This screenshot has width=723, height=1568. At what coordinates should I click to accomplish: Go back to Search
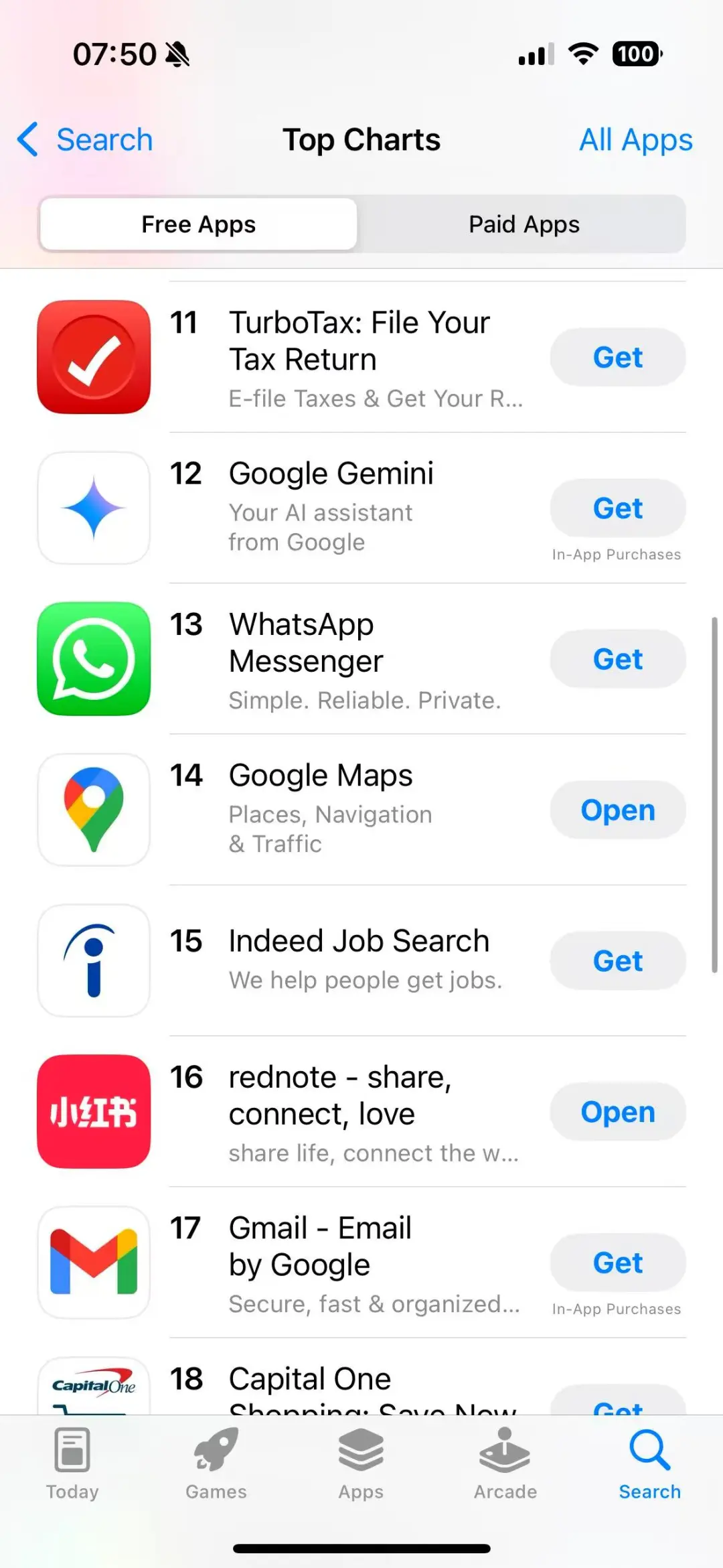point(86,140)
